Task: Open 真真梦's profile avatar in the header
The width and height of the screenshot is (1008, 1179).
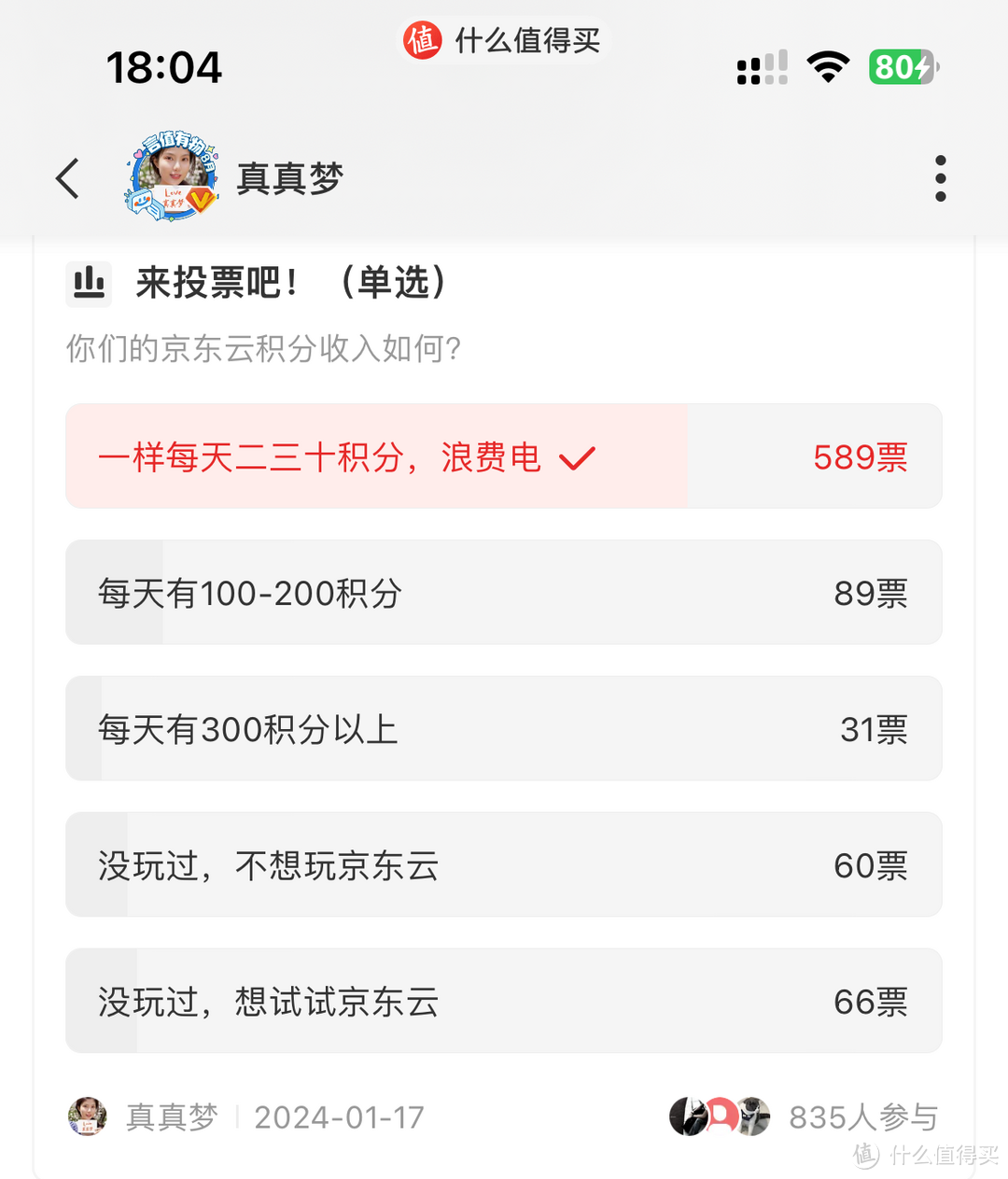Action: [x=173, y=177]
